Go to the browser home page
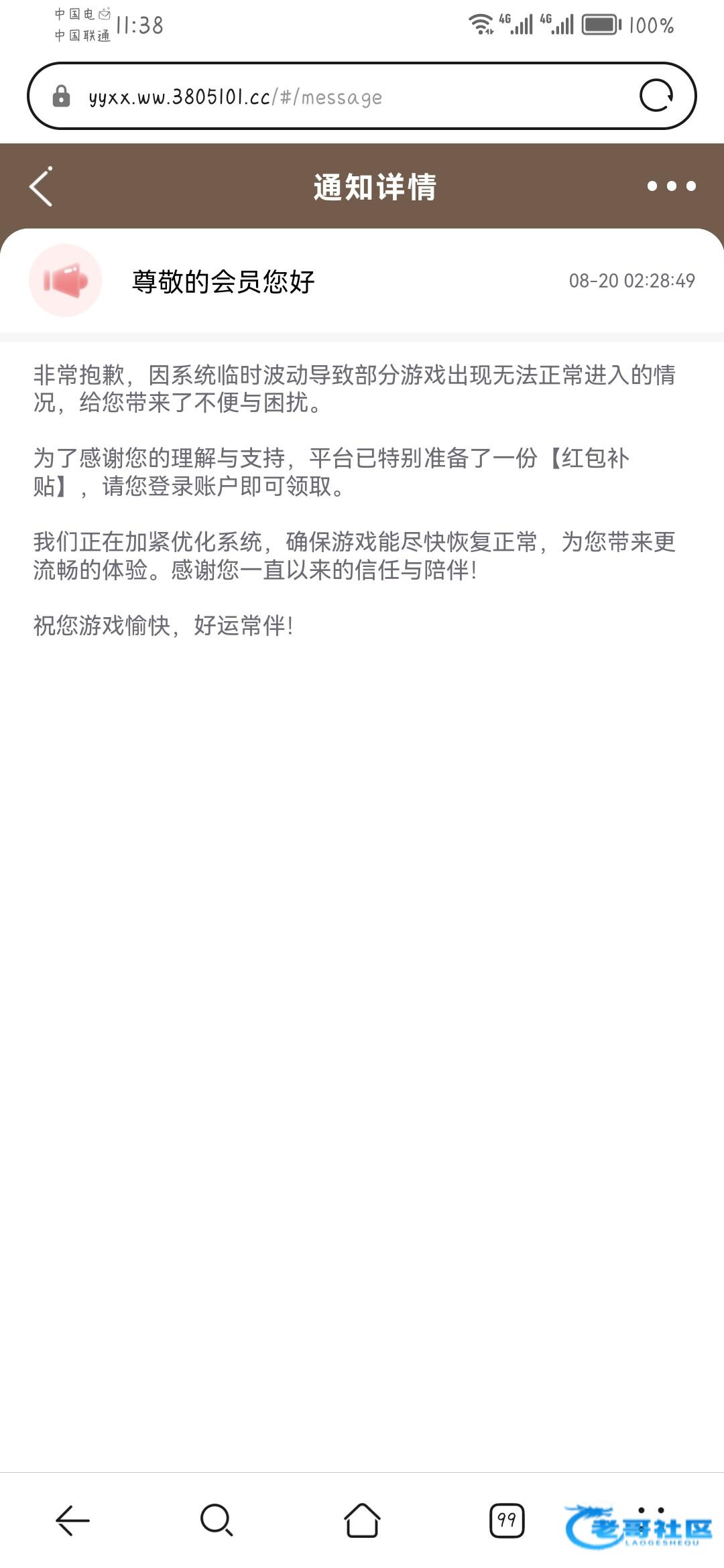The image size is (724, 1568). pyautogui.click(x=362, y=1520)
